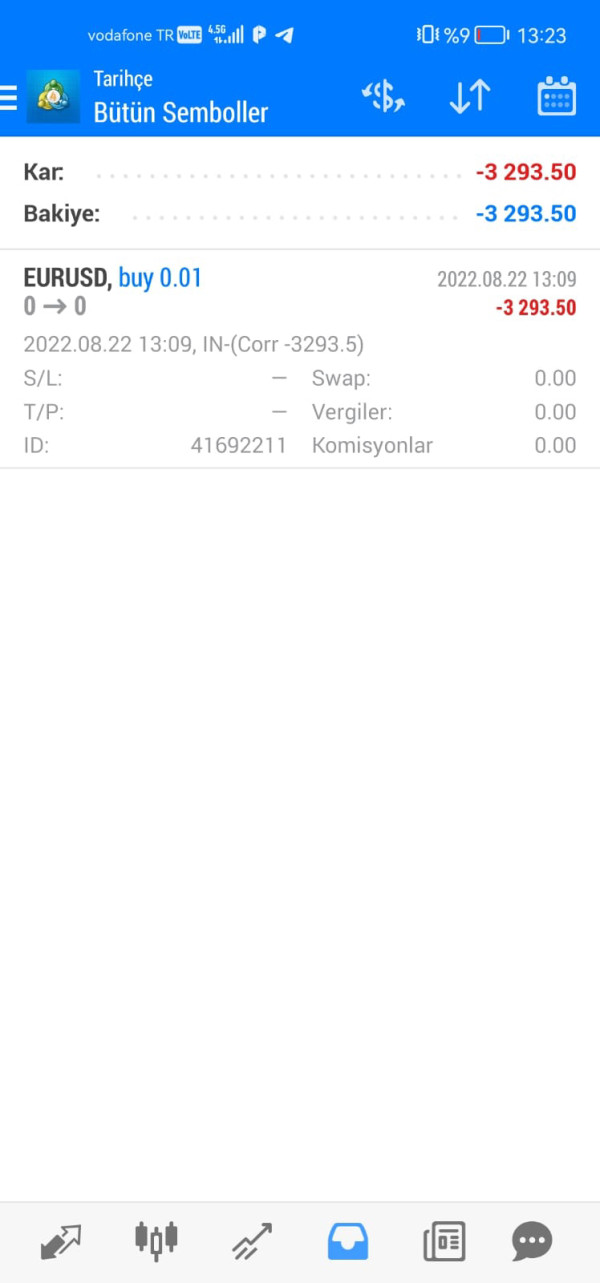Screen dimensions: 600x1283
Task: Open the side menu drawer
Action: pos(10,97)
